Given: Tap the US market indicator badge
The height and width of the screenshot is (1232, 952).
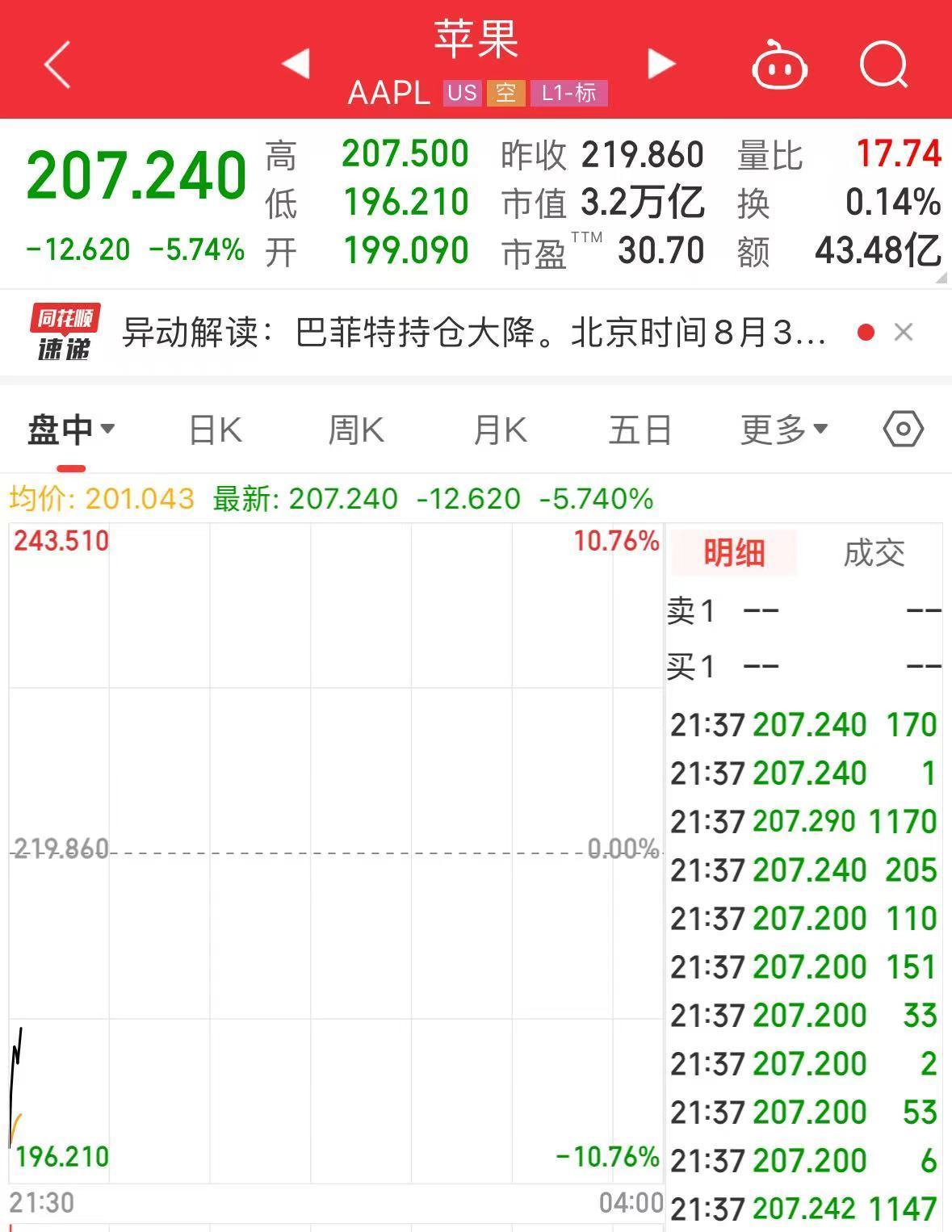Looking at the screenshot, I should [460, 94].
